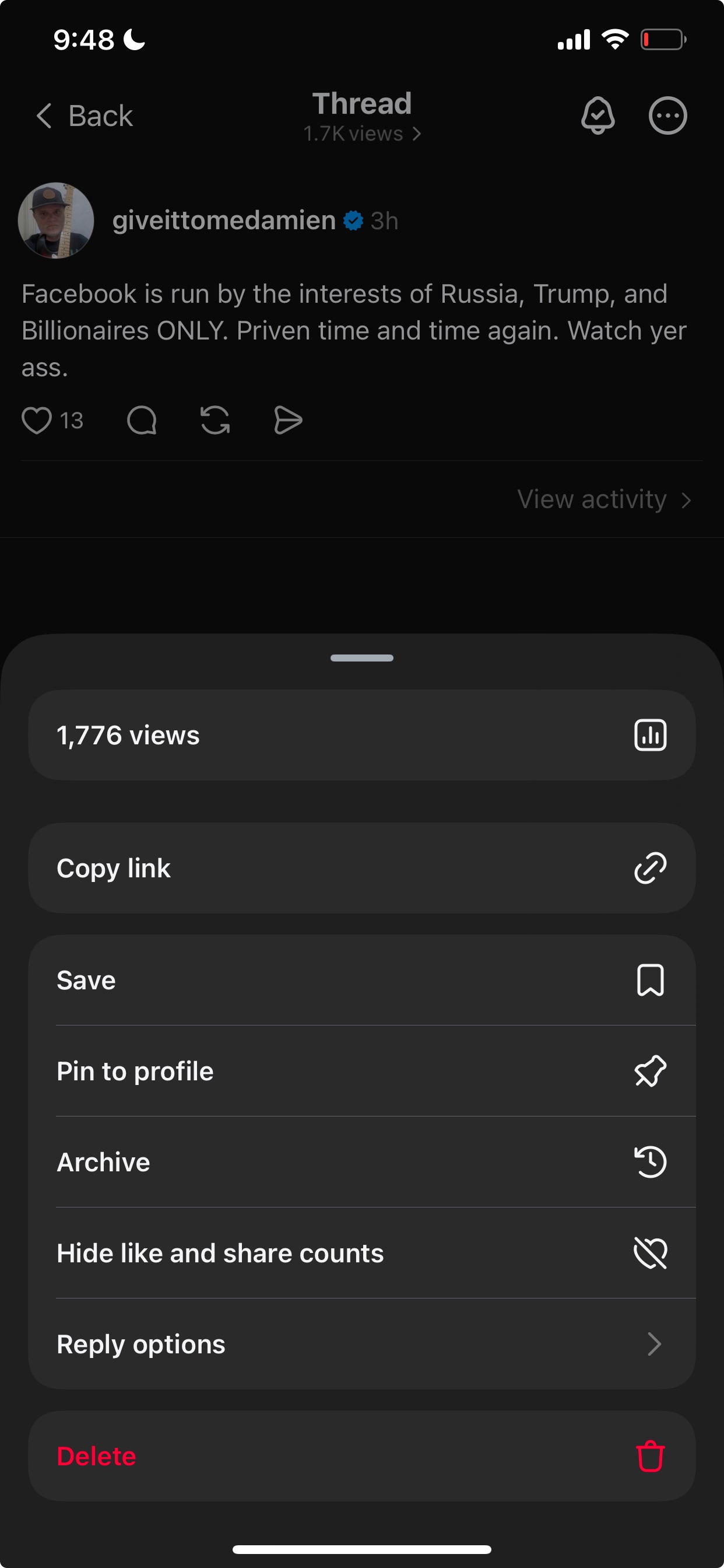The height and width of the screenshot is (1568, 724).
Task: Repost giveittomedamien's post
Action: 215,421
